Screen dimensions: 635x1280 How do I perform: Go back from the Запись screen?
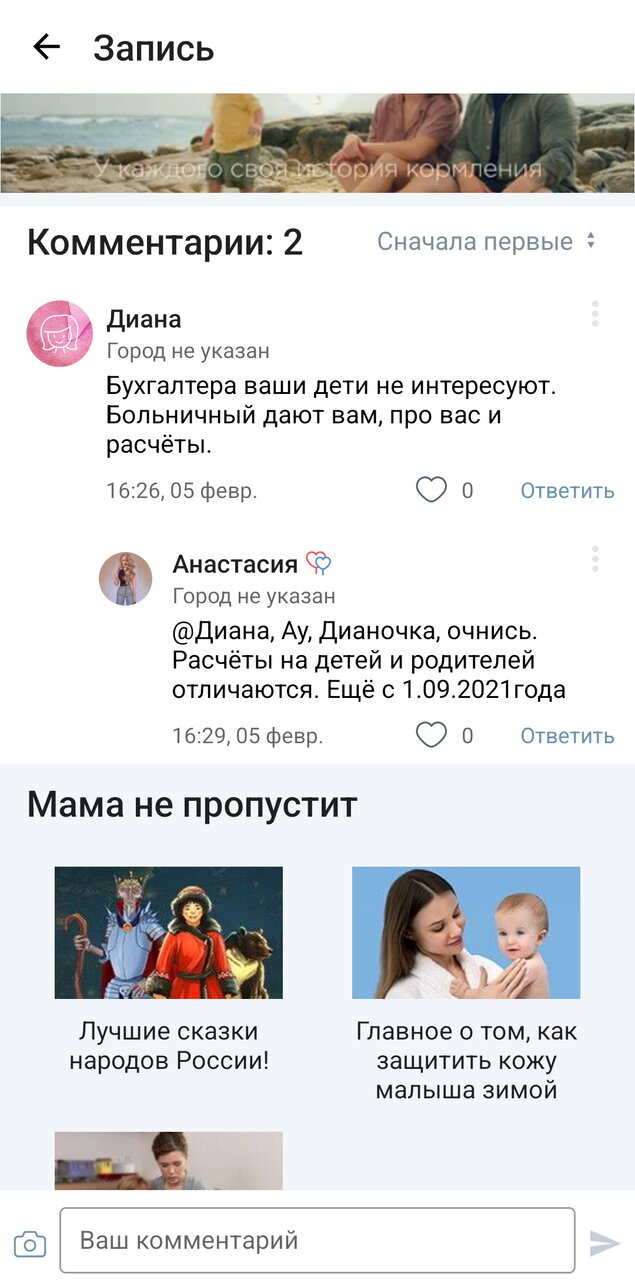pos(46,46)
